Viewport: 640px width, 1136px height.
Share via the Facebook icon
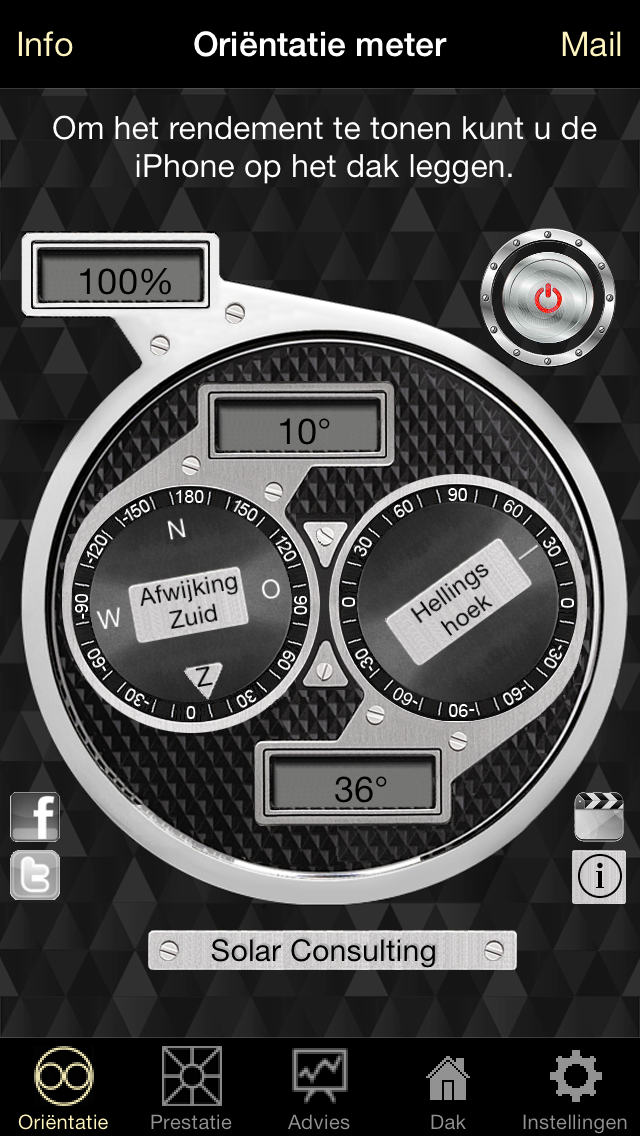pos(35,817)
